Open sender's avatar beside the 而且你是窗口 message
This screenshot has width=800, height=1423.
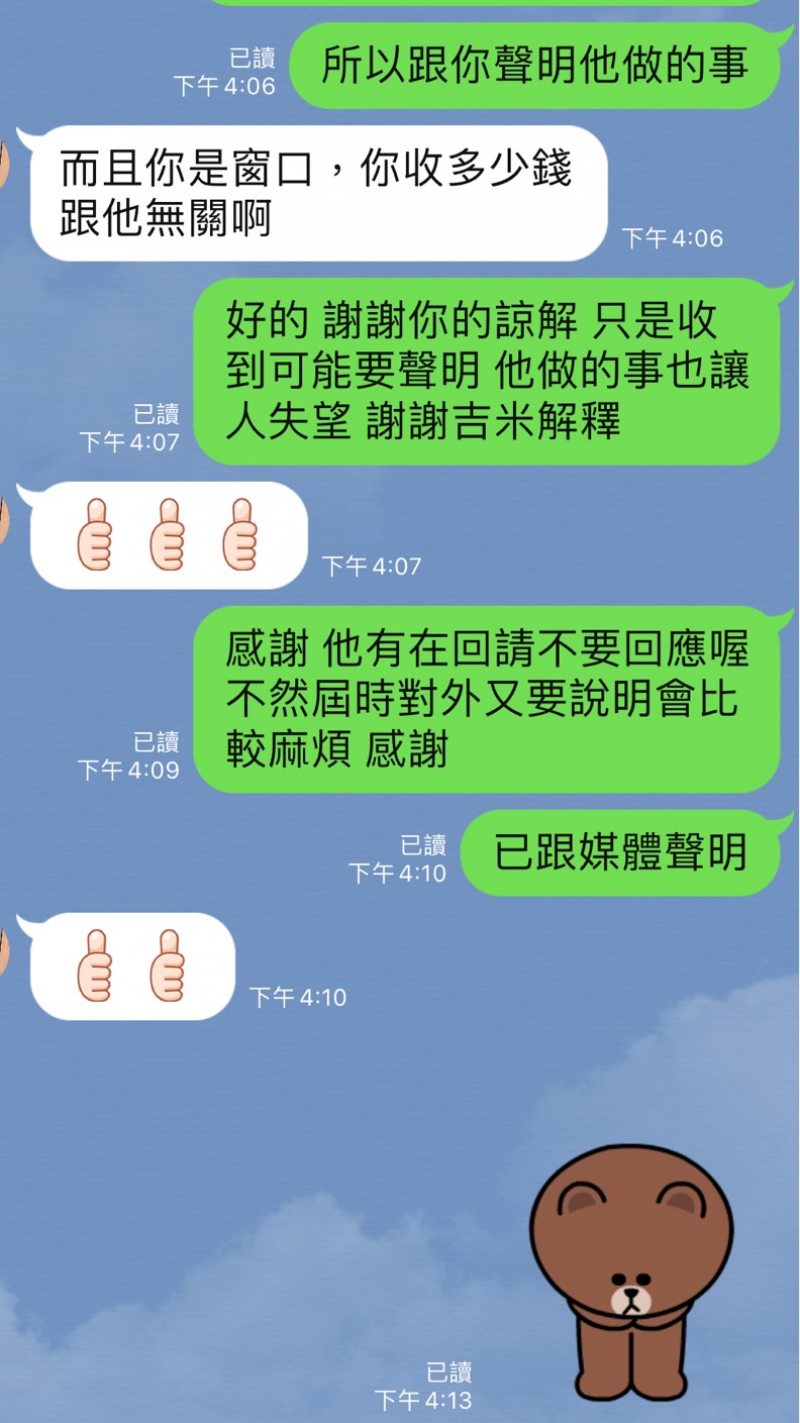pyautogui.click(x=4, y=163)
